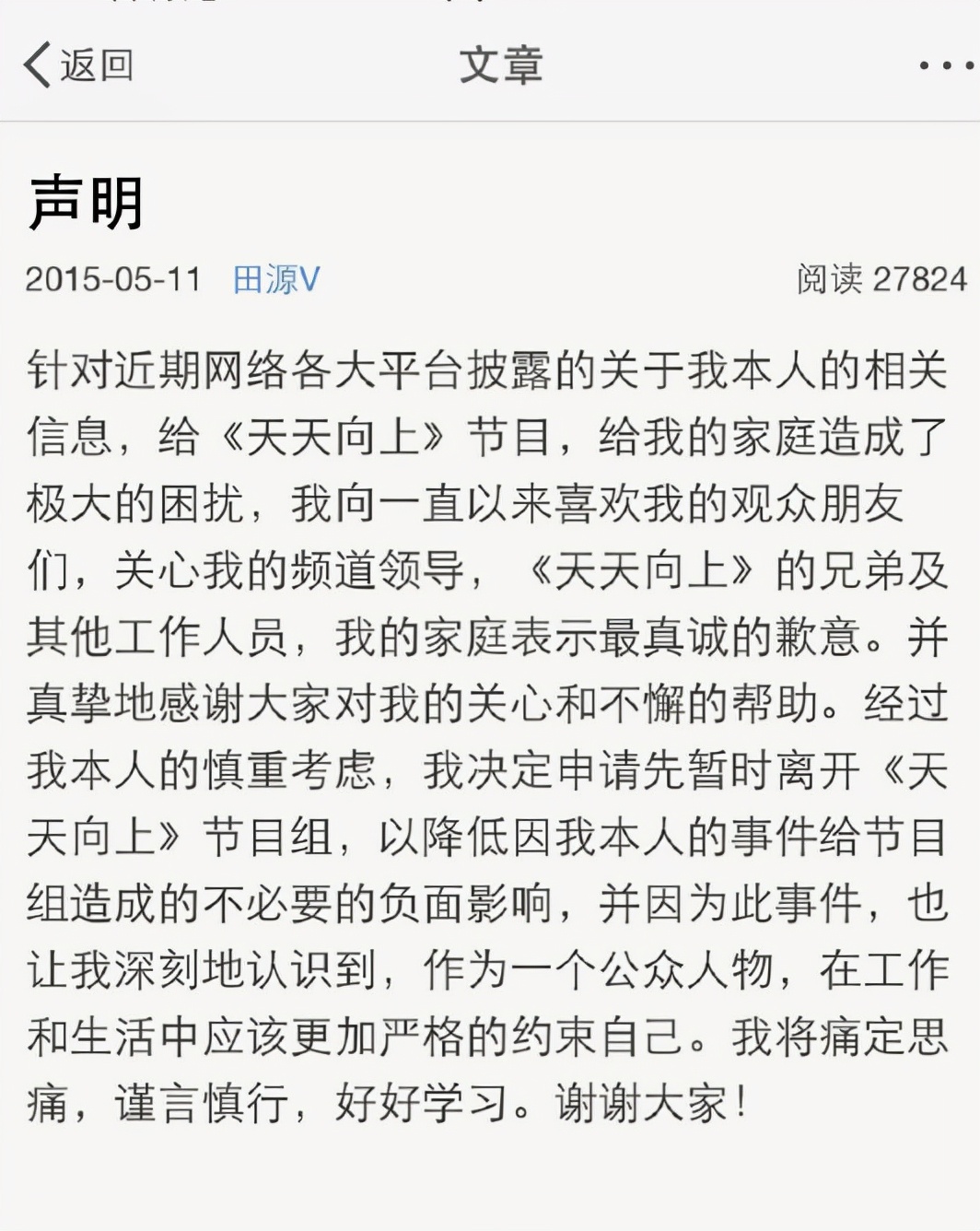This screenshot has width=980, height=1231.
Task: Select the back arrow beside 返回
Action: (37, 64)
